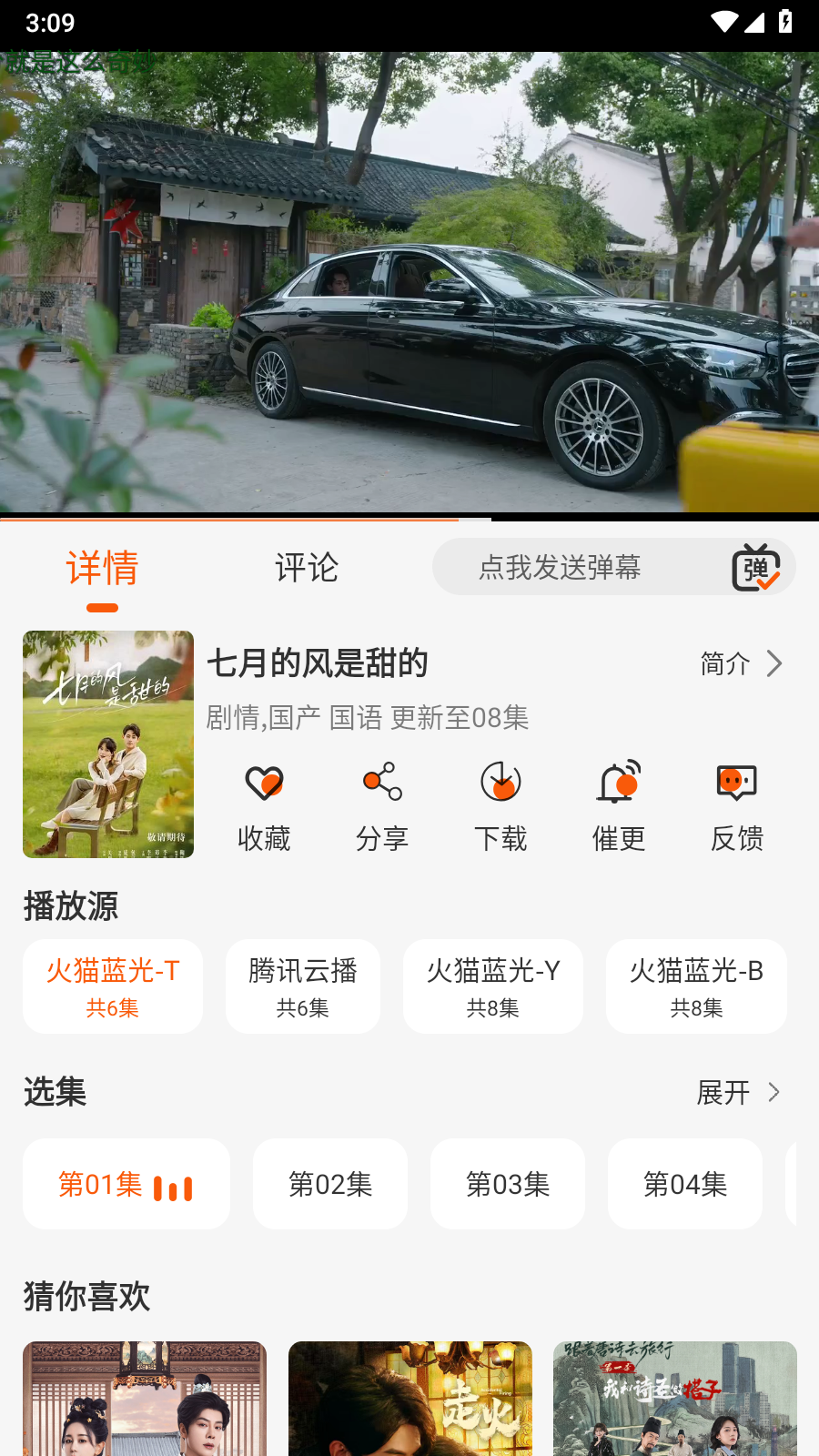Screen dimensions: 819x1456
Task: Play episode 第04集
Action: [685, 1184]
